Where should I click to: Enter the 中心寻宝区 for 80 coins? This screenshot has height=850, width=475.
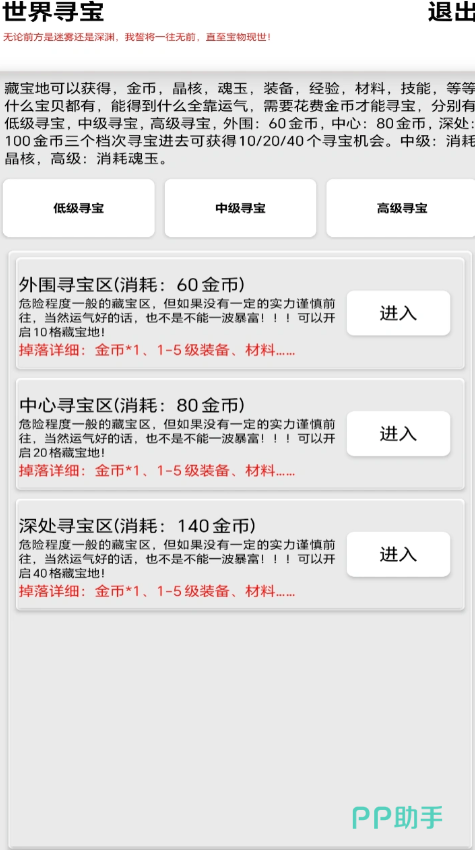tap(399, 434)
